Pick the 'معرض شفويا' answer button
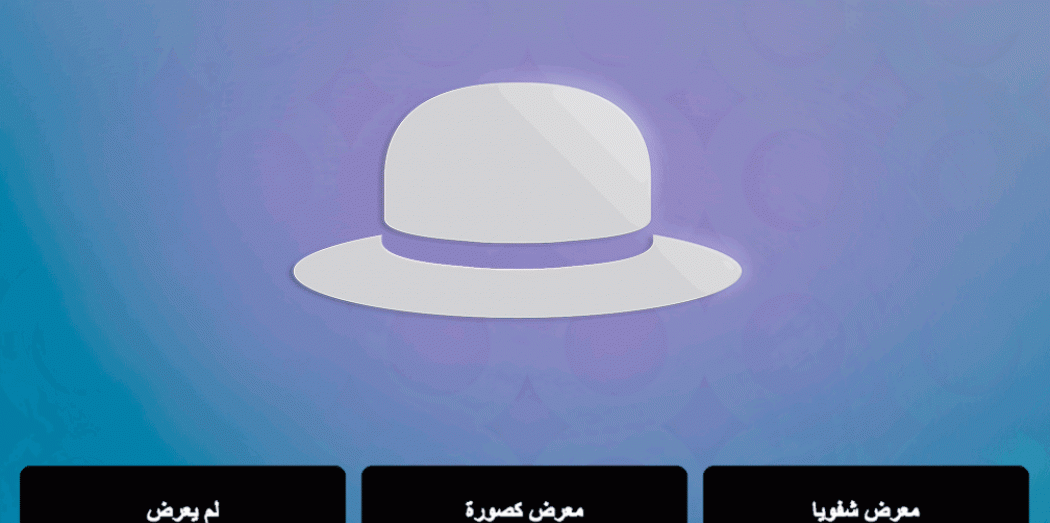 pos(866,497)
